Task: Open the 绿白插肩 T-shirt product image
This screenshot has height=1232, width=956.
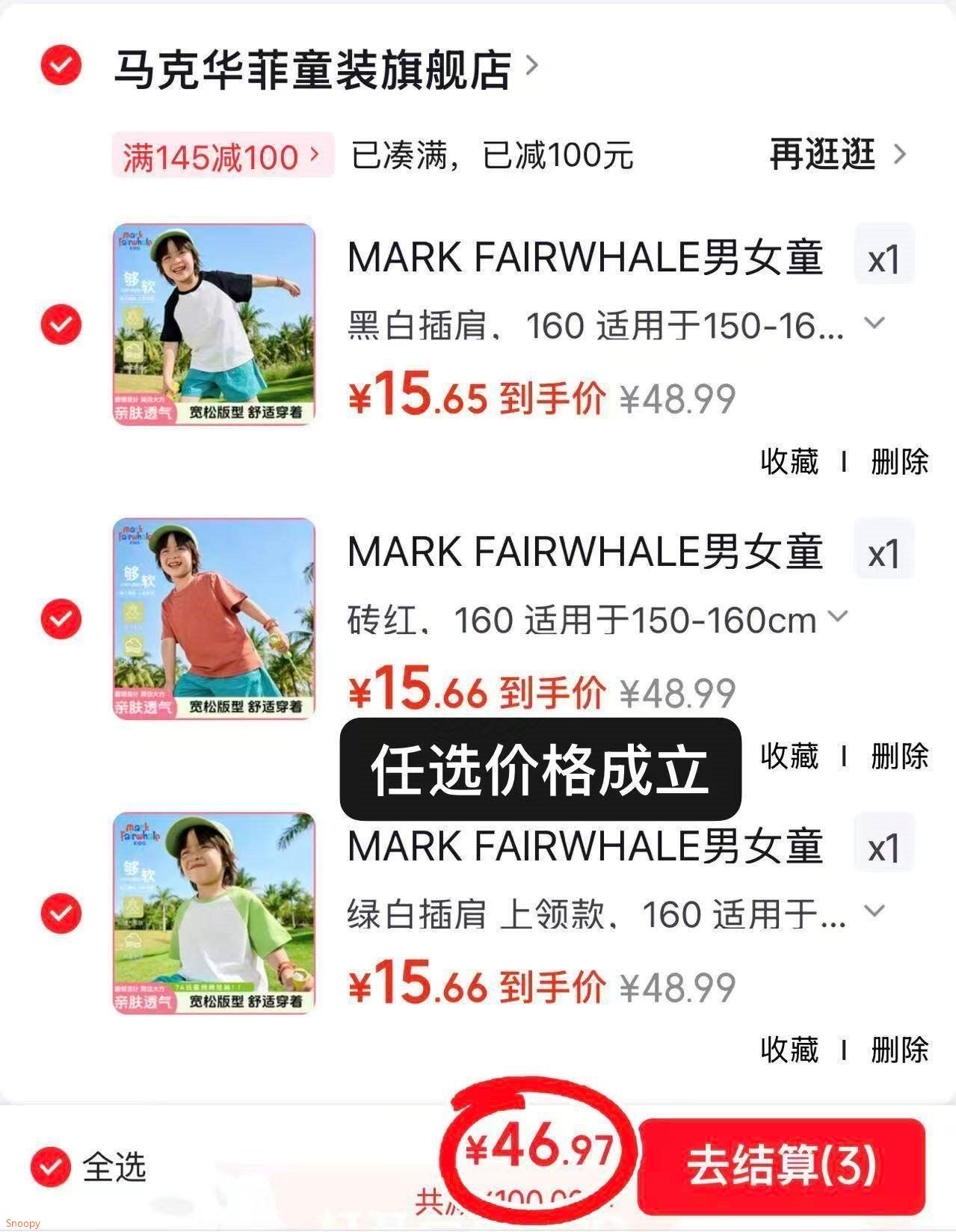Action: pyautogui.click(x=215, y=913)
